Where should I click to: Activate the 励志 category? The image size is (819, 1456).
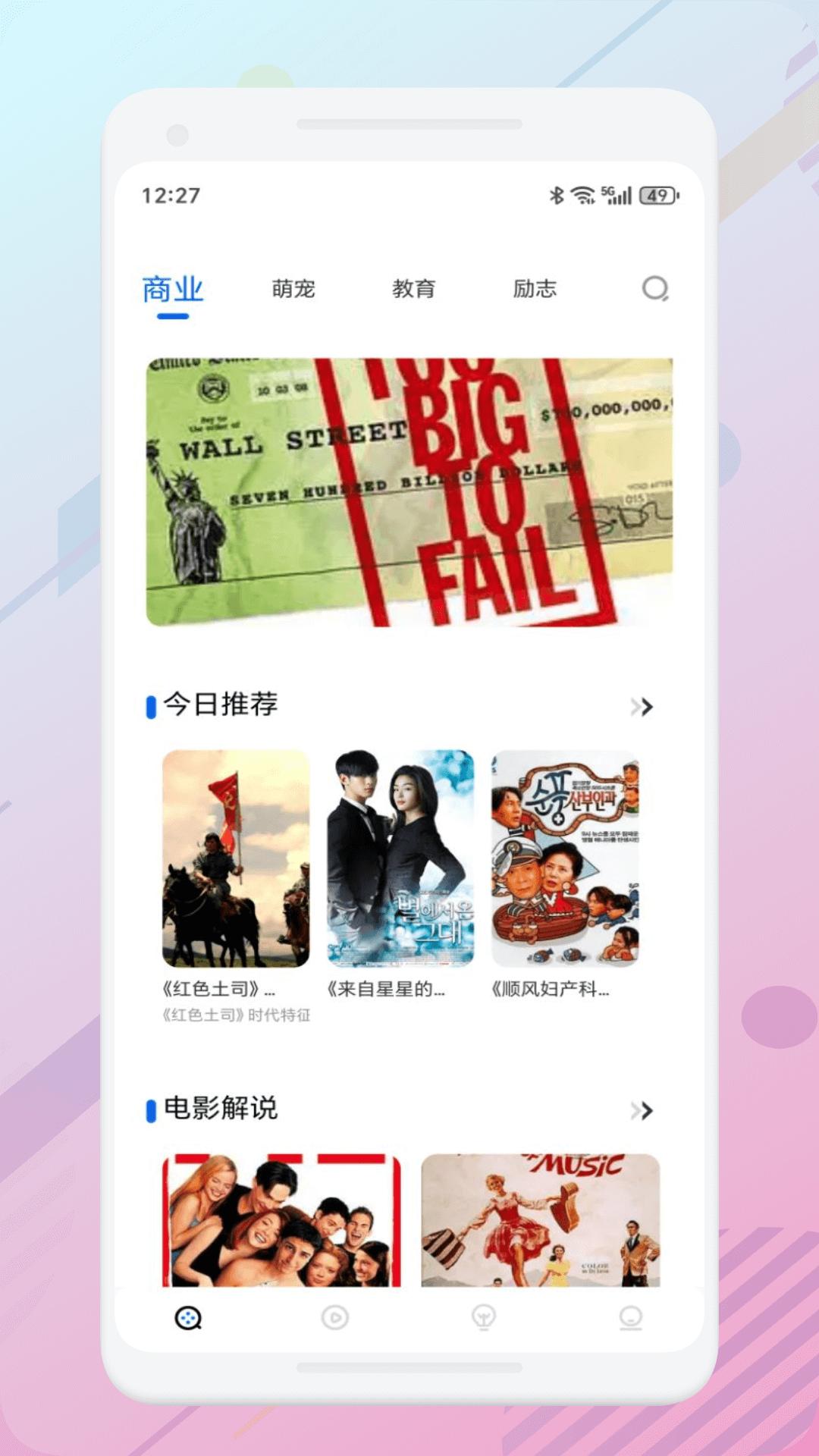click(x=535, y=289)
